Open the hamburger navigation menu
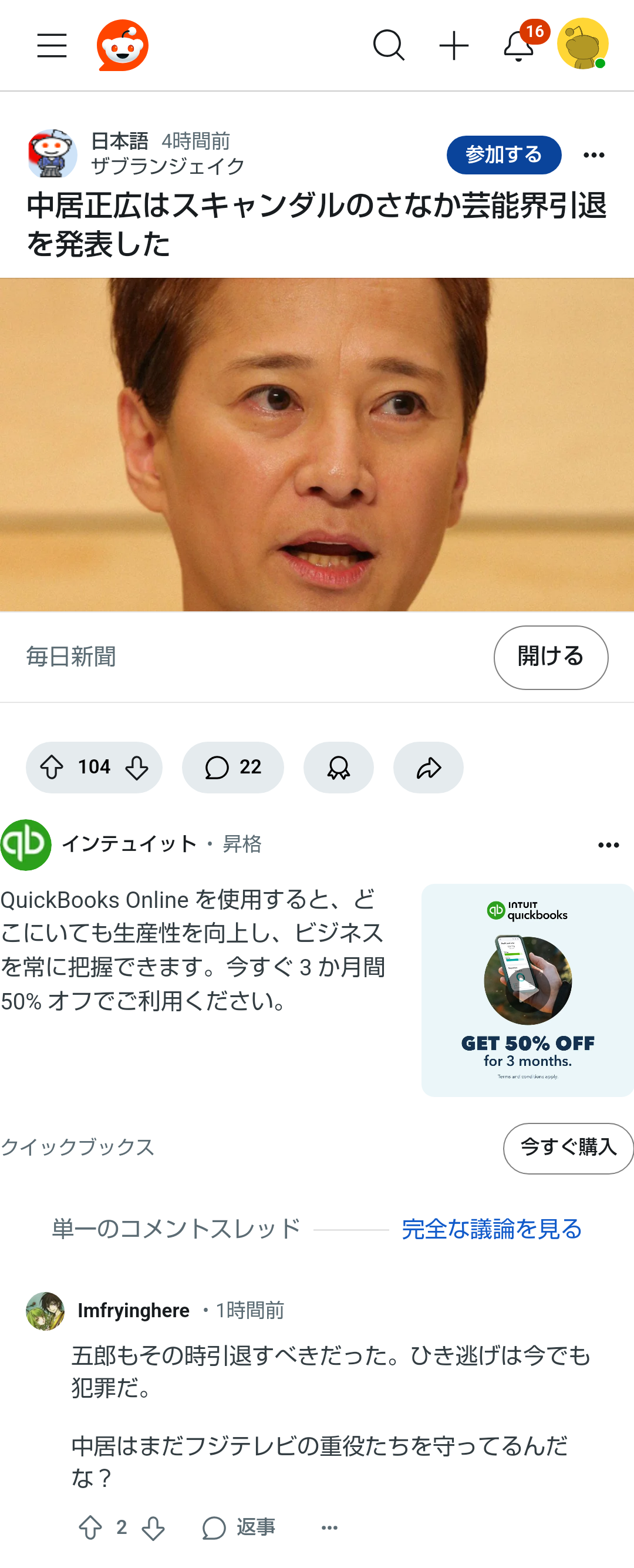Screen dimensions: 634x1568 tap(52, 46)
